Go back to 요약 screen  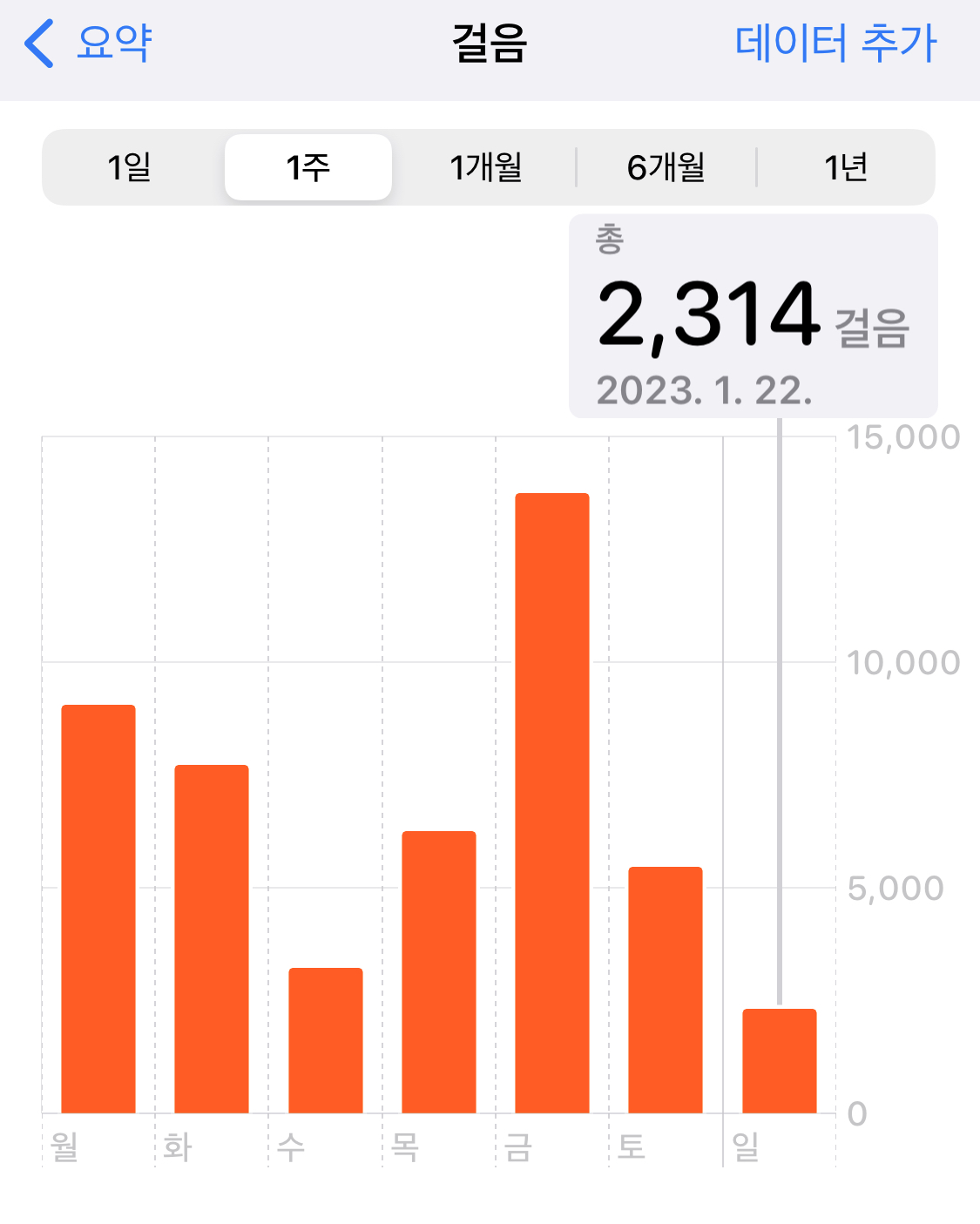[88, 43]
